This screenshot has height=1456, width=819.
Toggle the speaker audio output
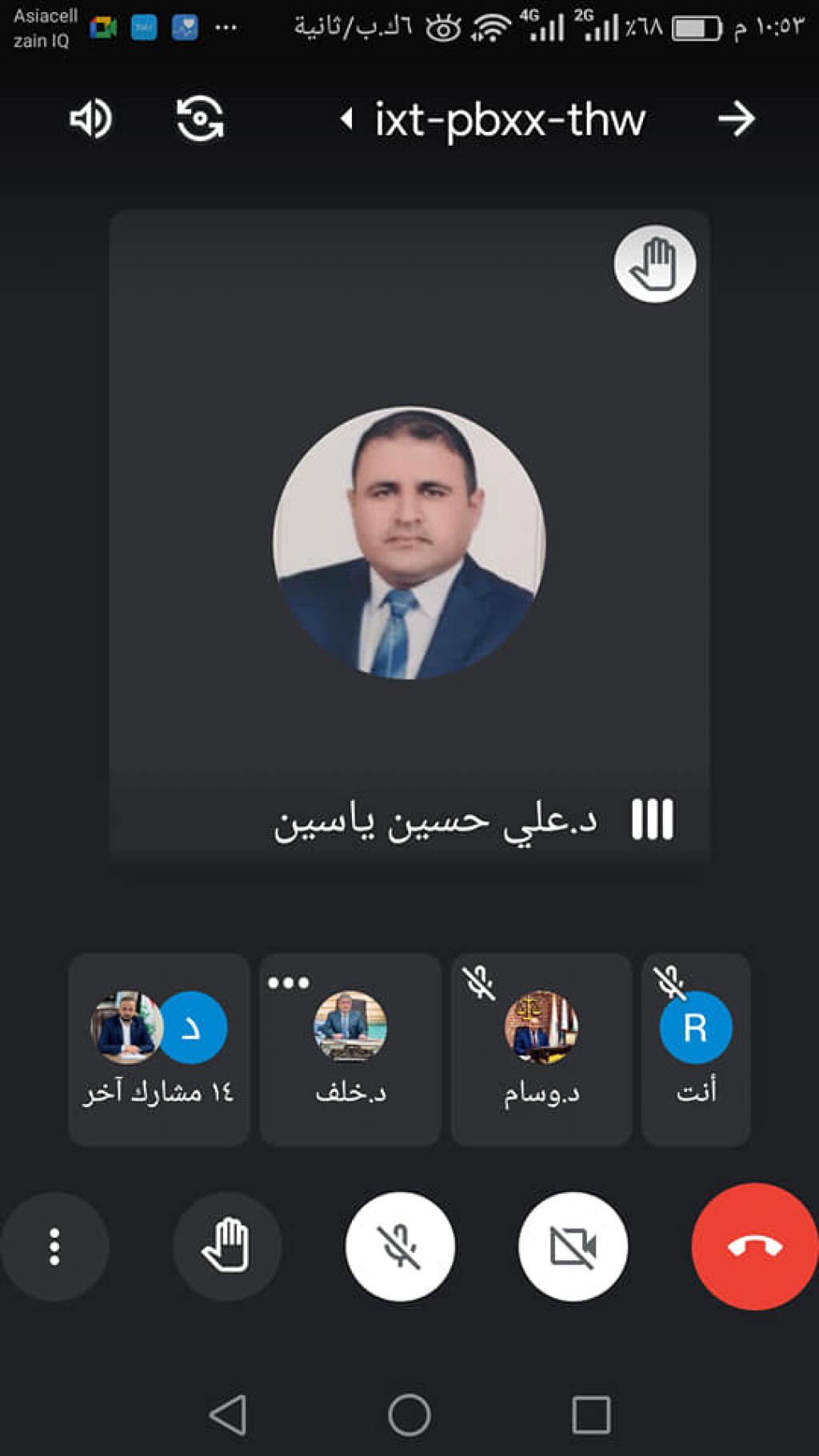[90, 119]
